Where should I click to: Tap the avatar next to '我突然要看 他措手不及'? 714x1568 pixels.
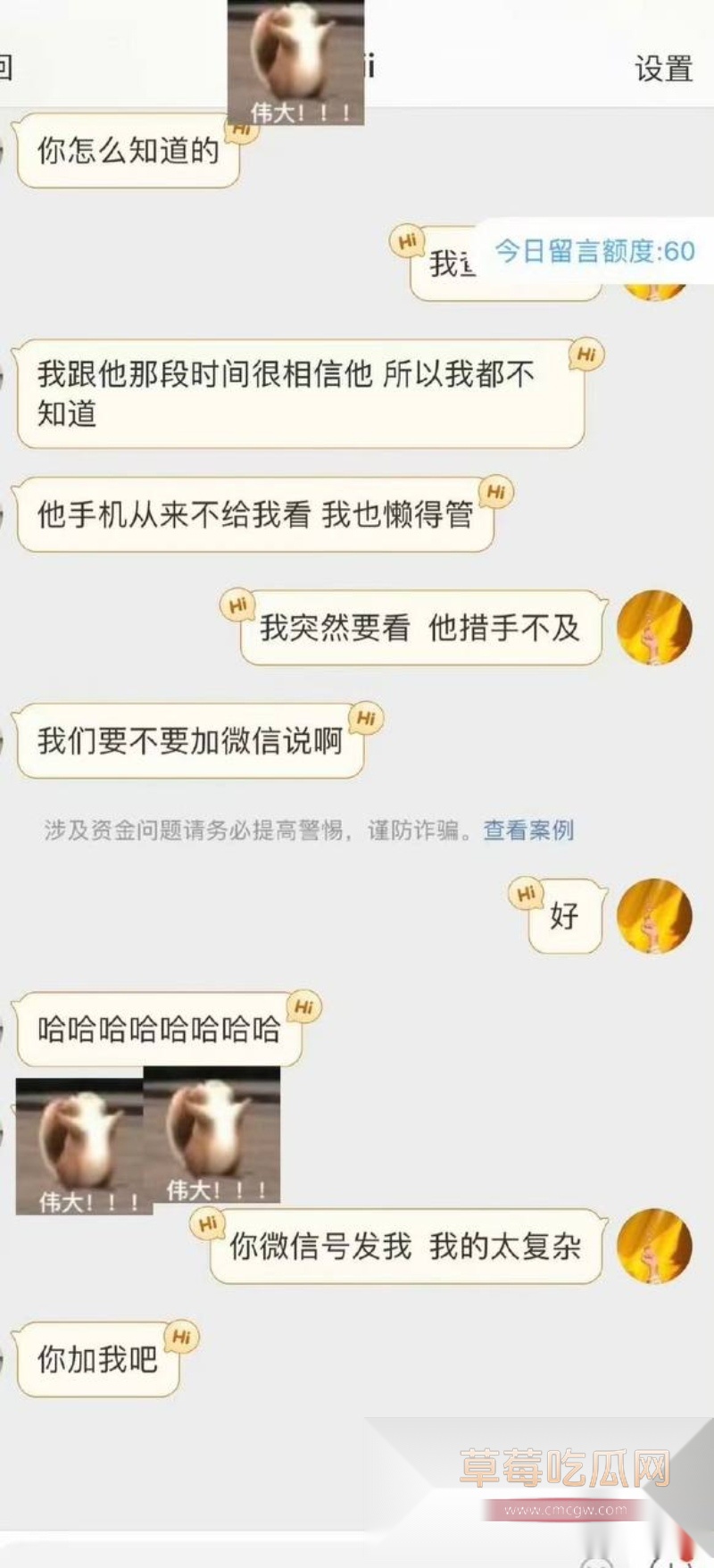[656, 628]
